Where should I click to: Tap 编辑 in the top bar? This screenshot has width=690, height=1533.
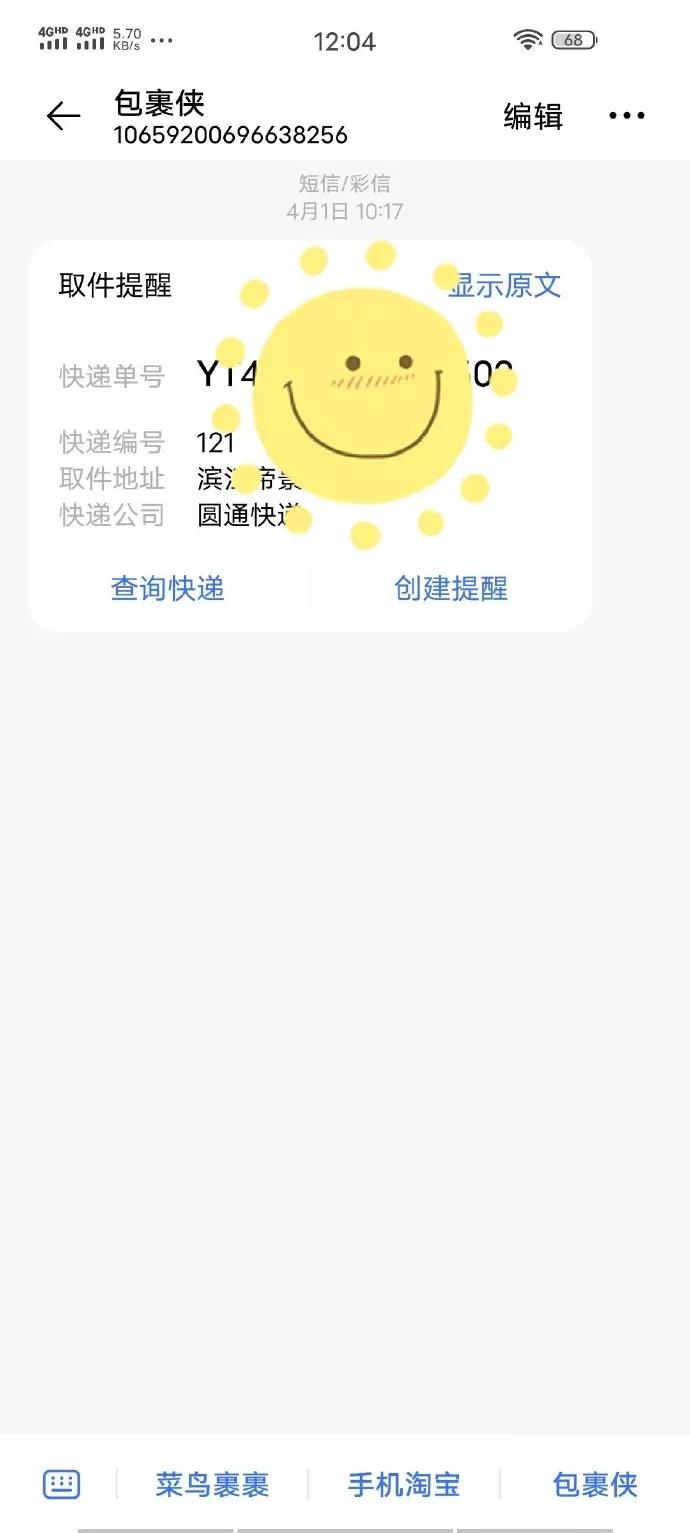(x=533, y=117)
